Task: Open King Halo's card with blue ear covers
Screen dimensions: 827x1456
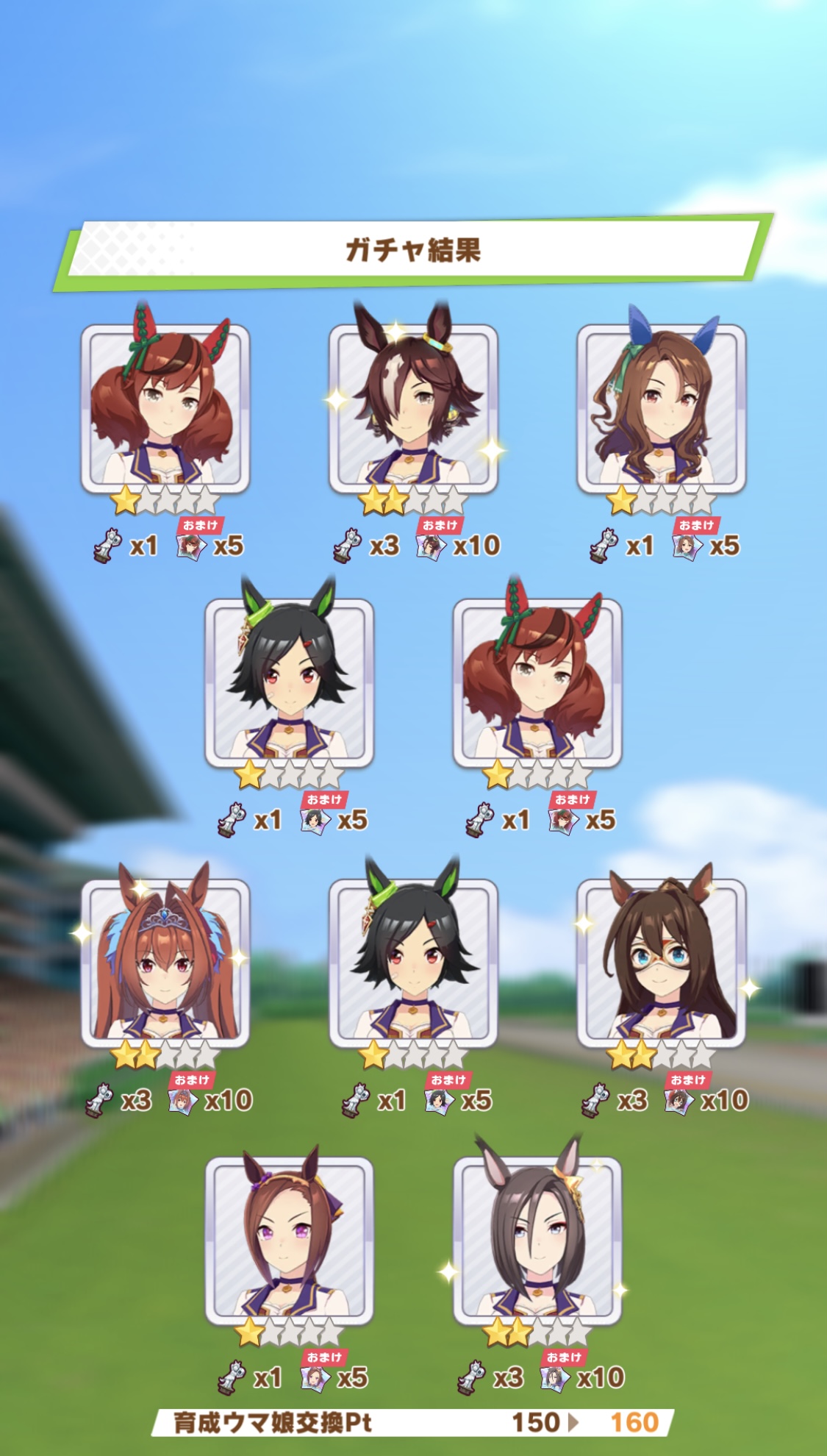Action: [661, 409]
